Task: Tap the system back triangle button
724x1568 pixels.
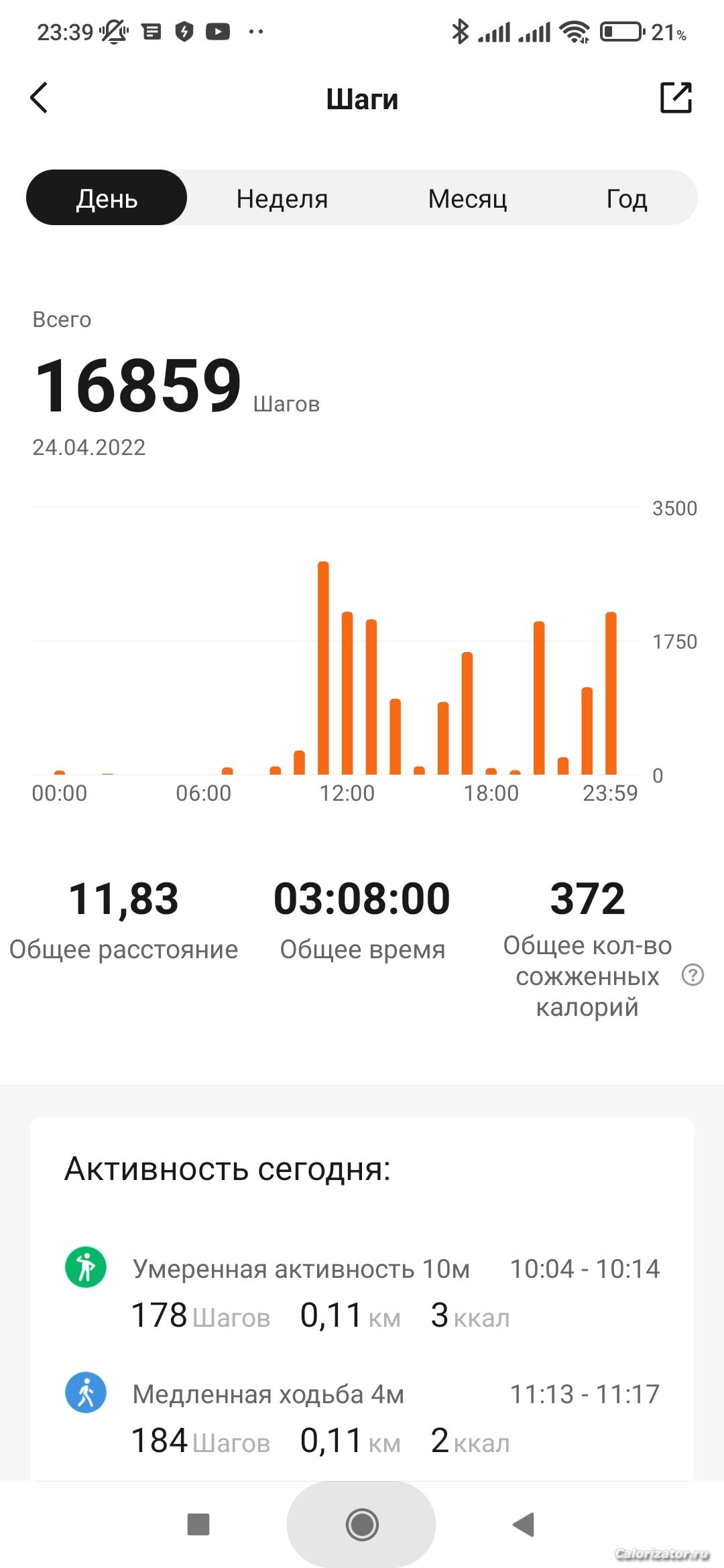Action: 524,1524
